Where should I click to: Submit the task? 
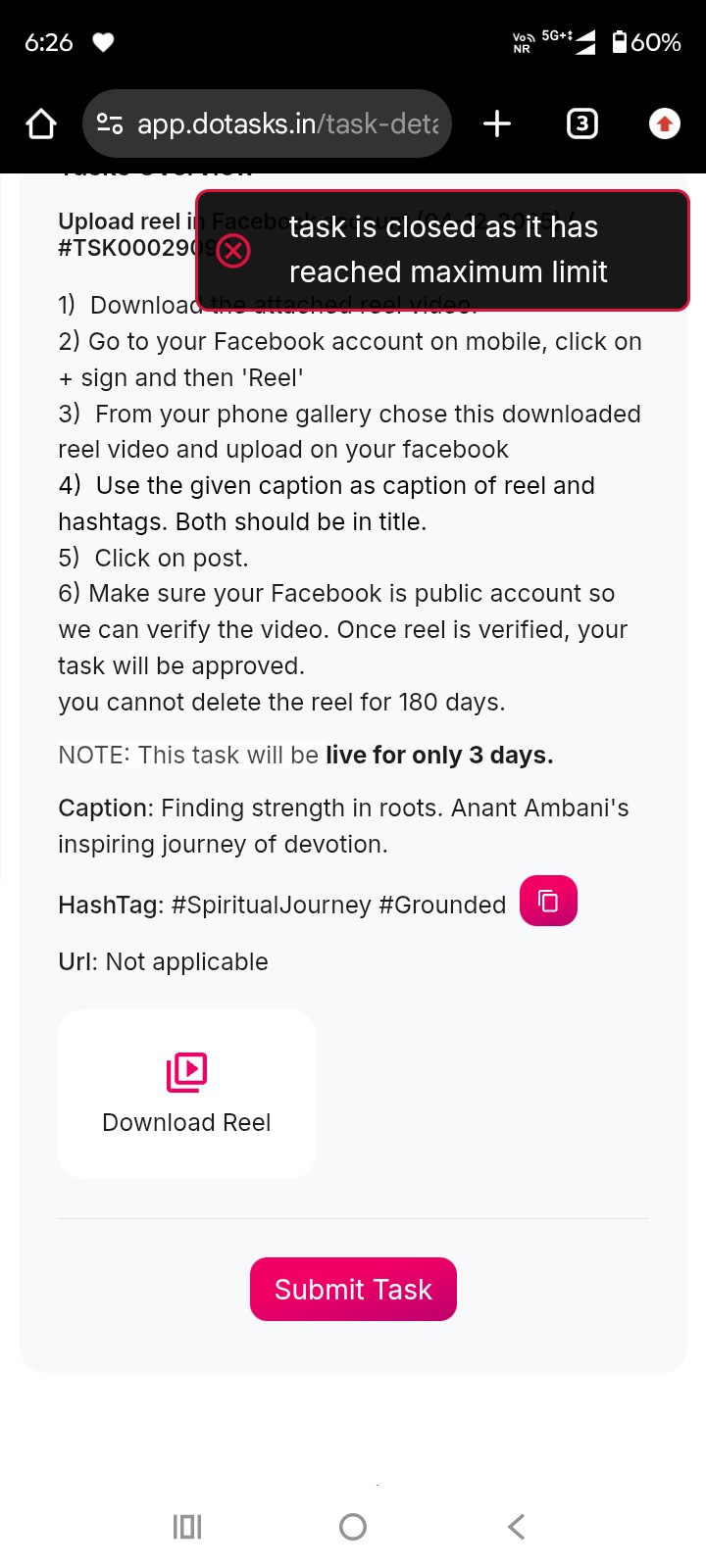pyautogui.click(x=353, y=1289)
